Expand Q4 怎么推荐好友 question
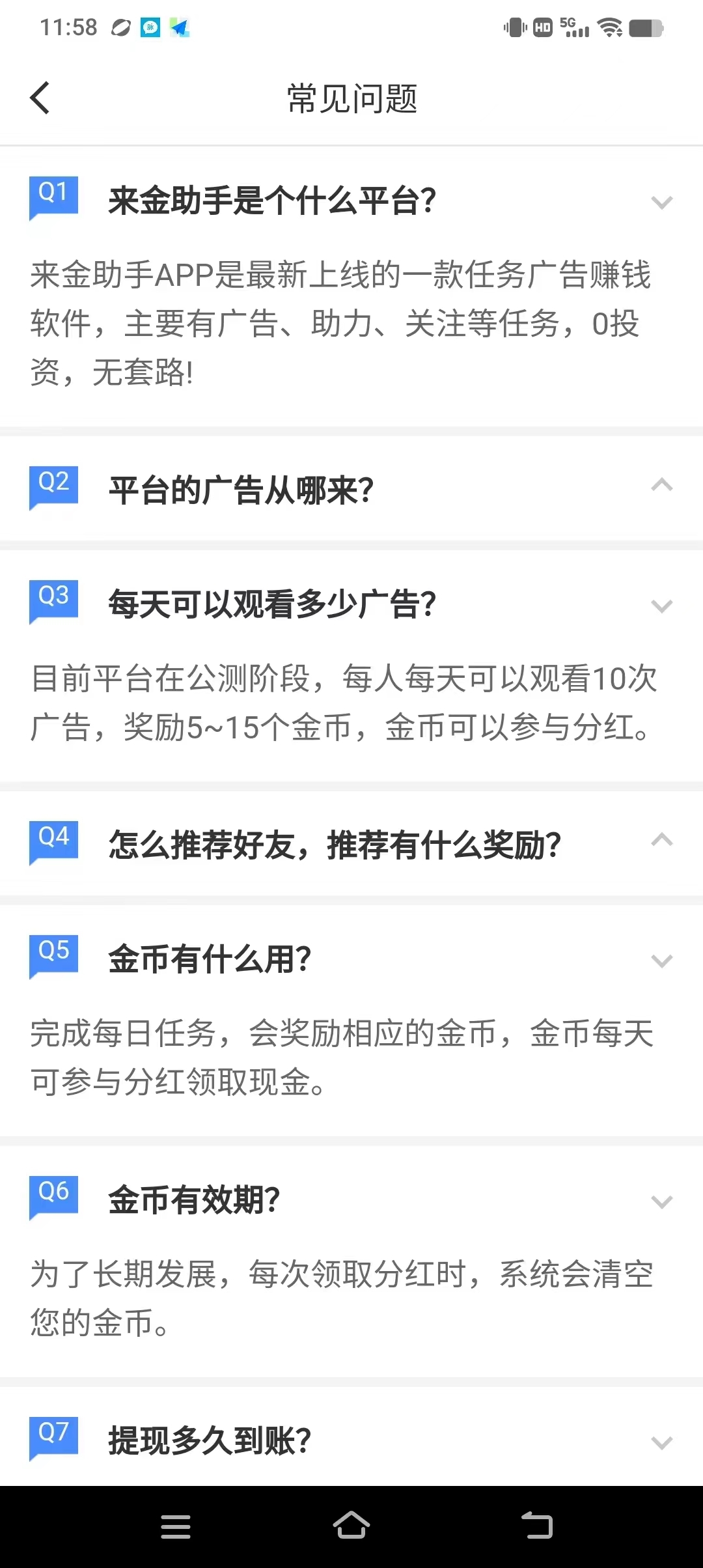The image size is (703, 1568). tap(661, 841)
